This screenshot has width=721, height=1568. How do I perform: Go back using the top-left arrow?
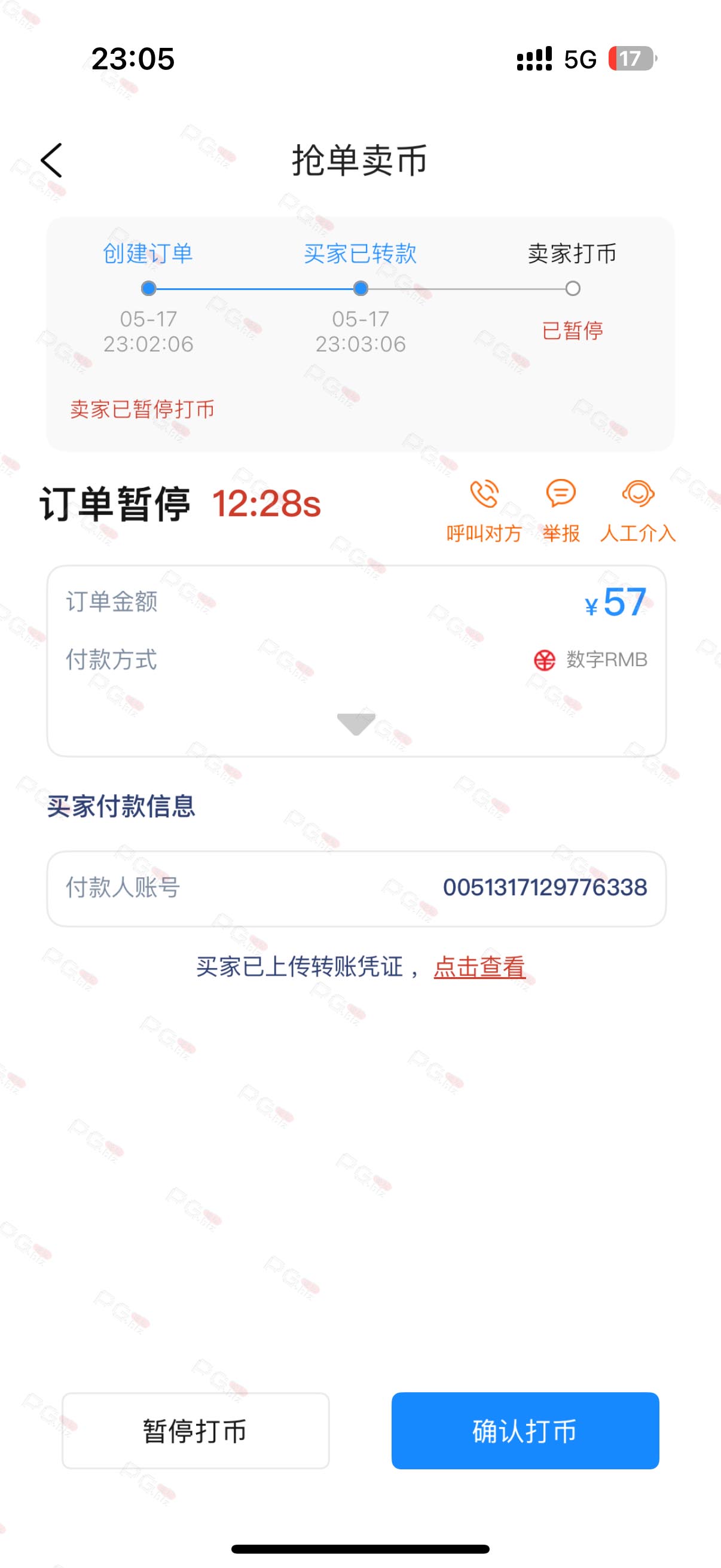(52, 161)
